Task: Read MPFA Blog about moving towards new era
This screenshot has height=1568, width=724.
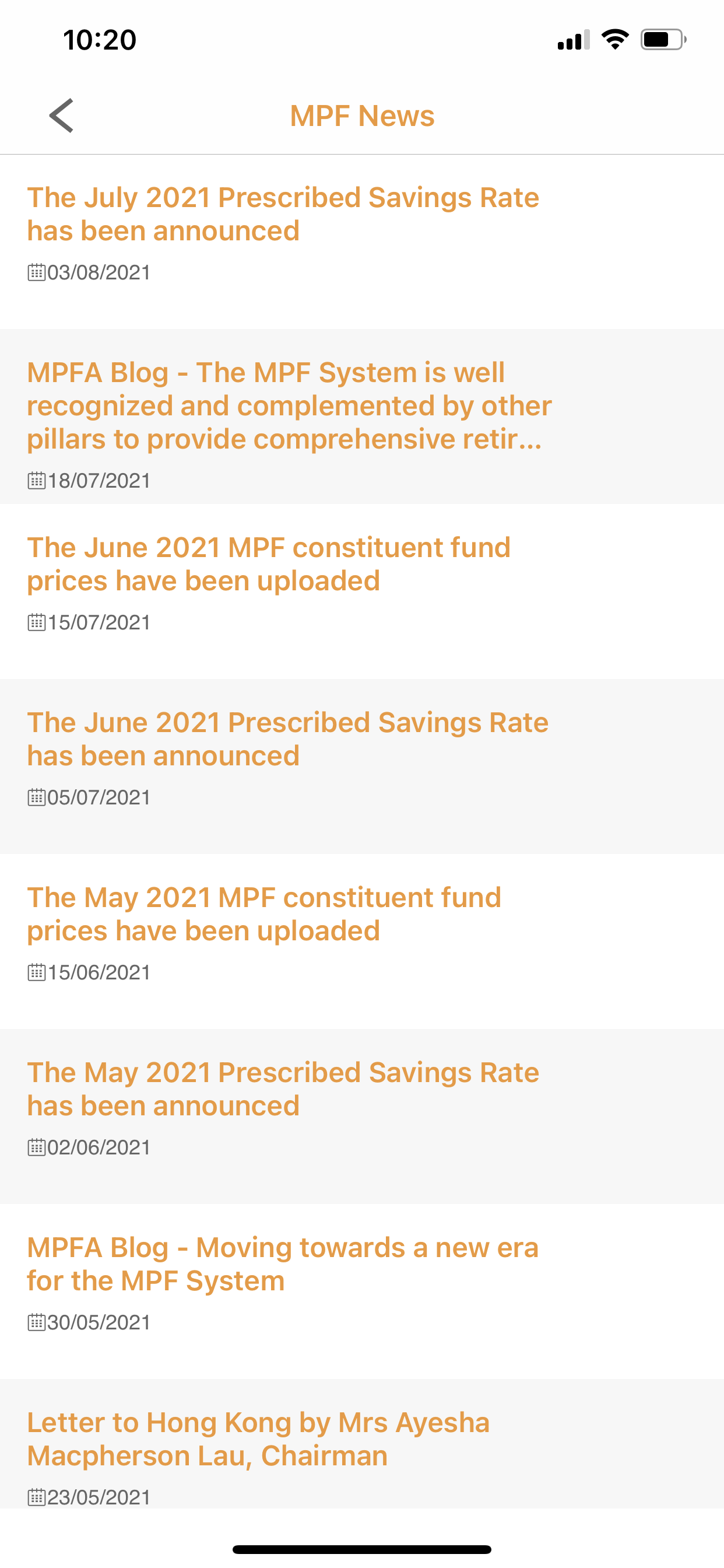Action: [362, 1291]
